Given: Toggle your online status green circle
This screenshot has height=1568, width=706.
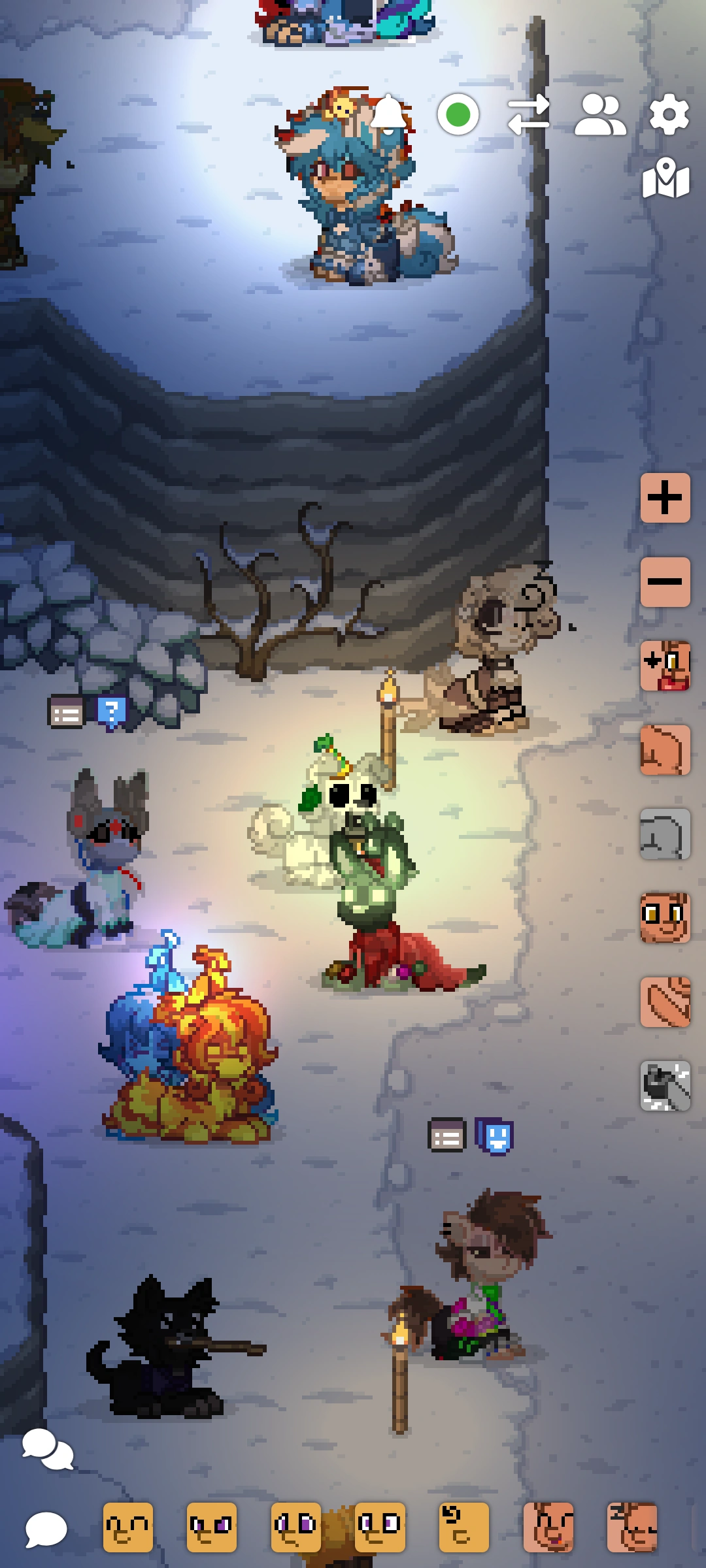Looking at the screenshot, I should (459, 115).
